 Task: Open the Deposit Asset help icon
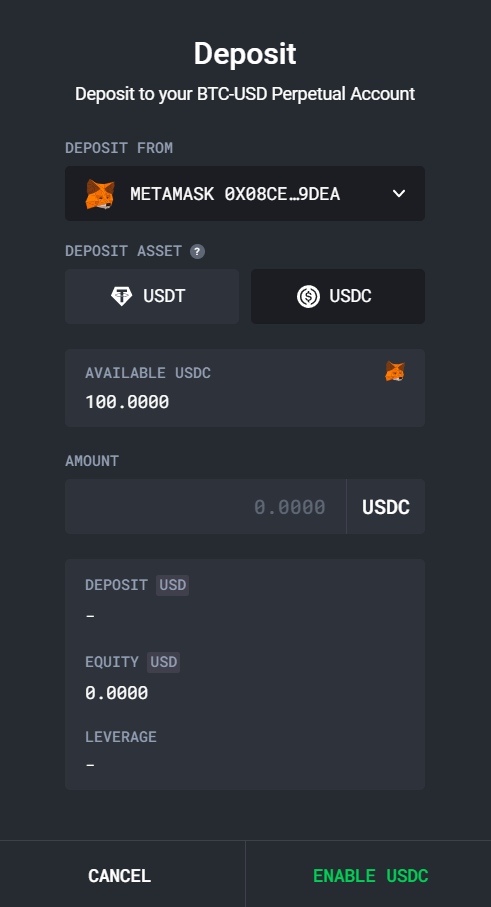197,252
